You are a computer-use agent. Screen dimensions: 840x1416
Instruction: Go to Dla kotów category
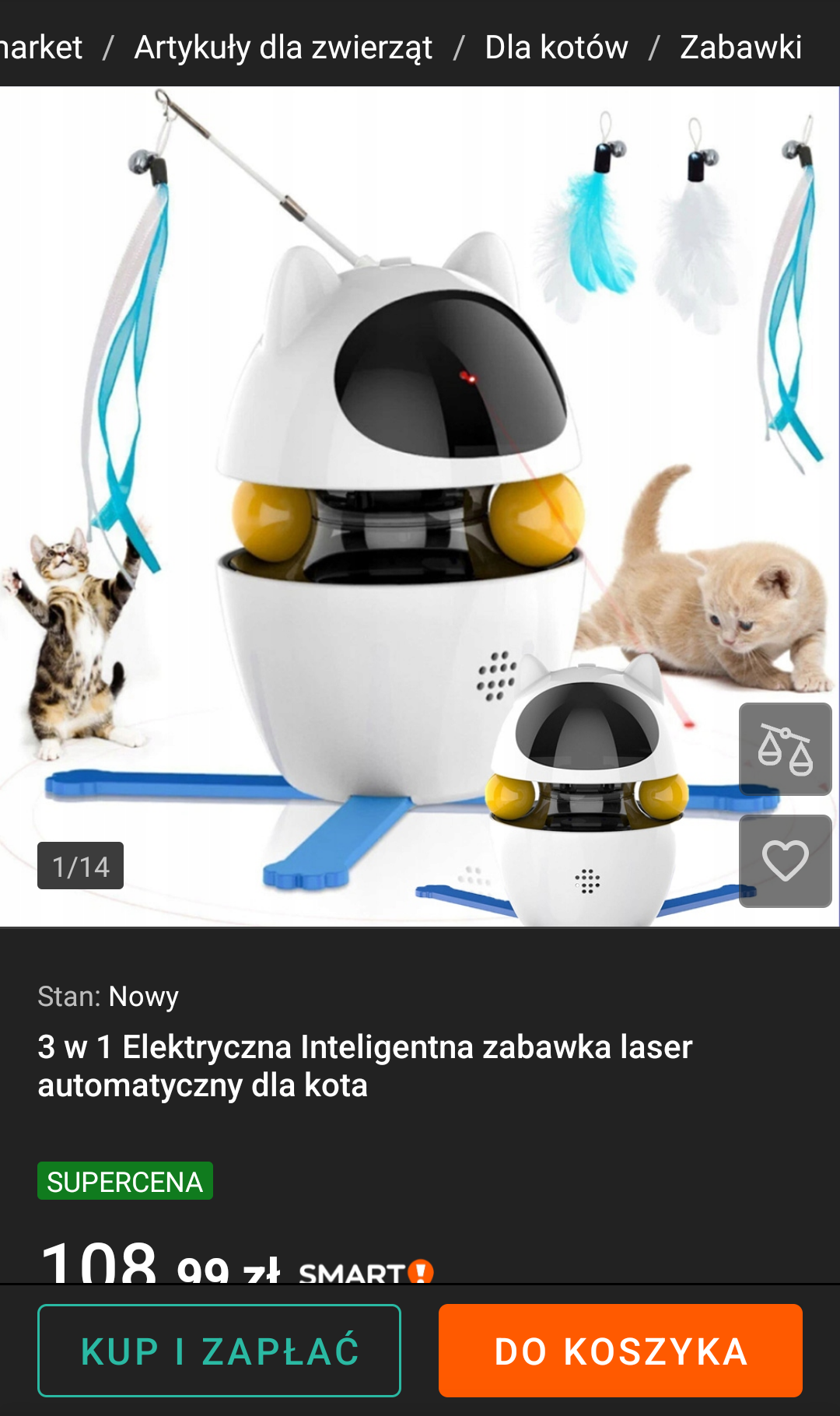556,47
